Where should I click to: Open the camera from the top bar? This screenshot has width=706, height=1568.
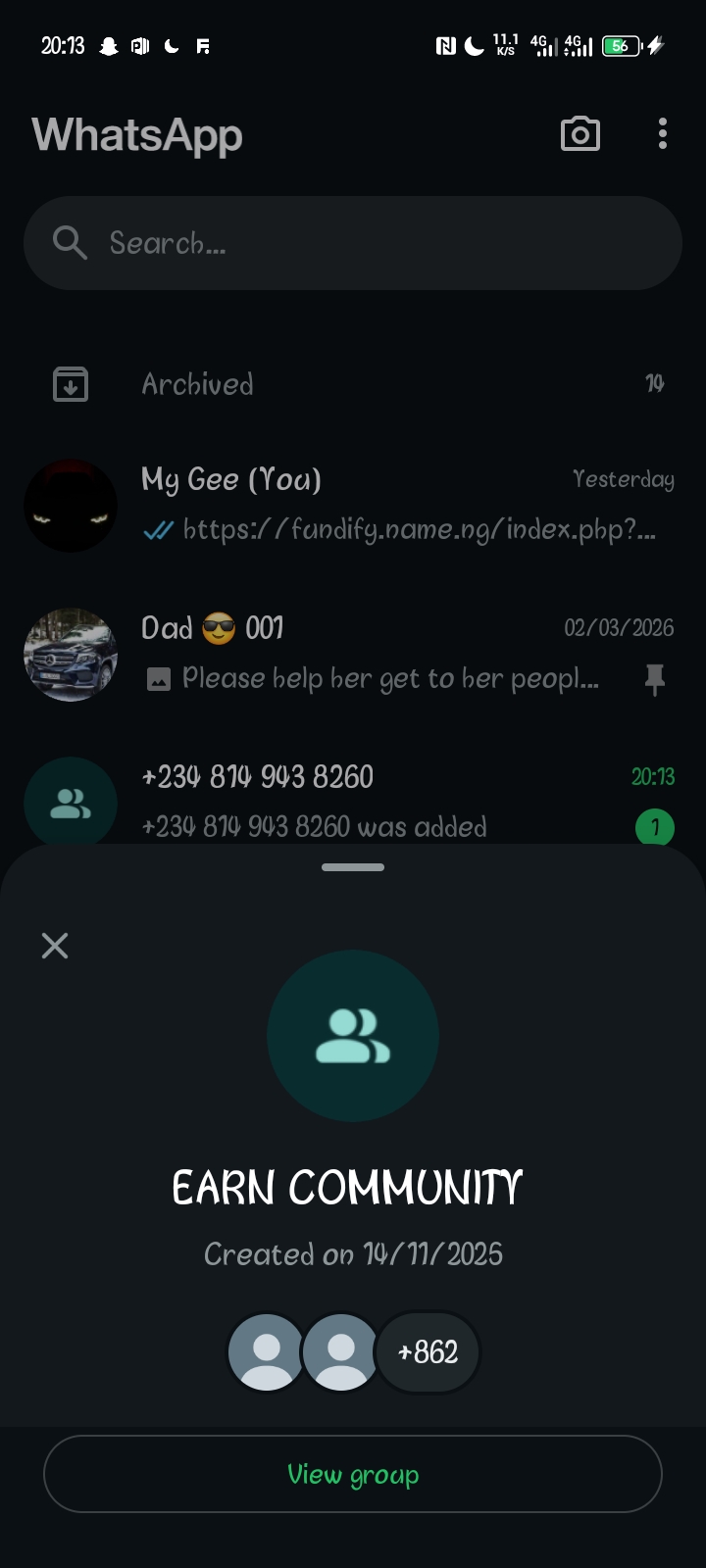click(x=580, y=134)
